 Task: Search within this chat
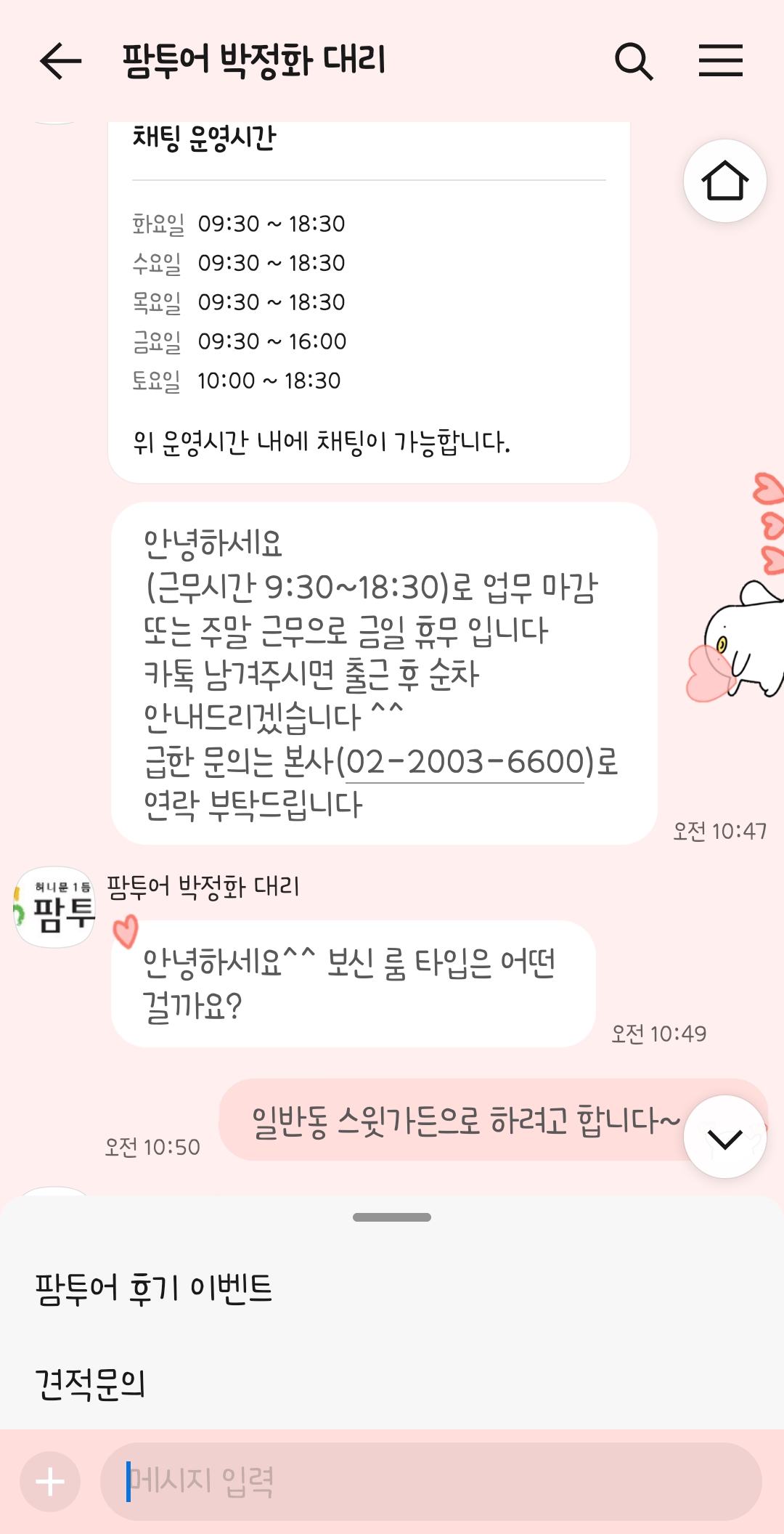634,61
